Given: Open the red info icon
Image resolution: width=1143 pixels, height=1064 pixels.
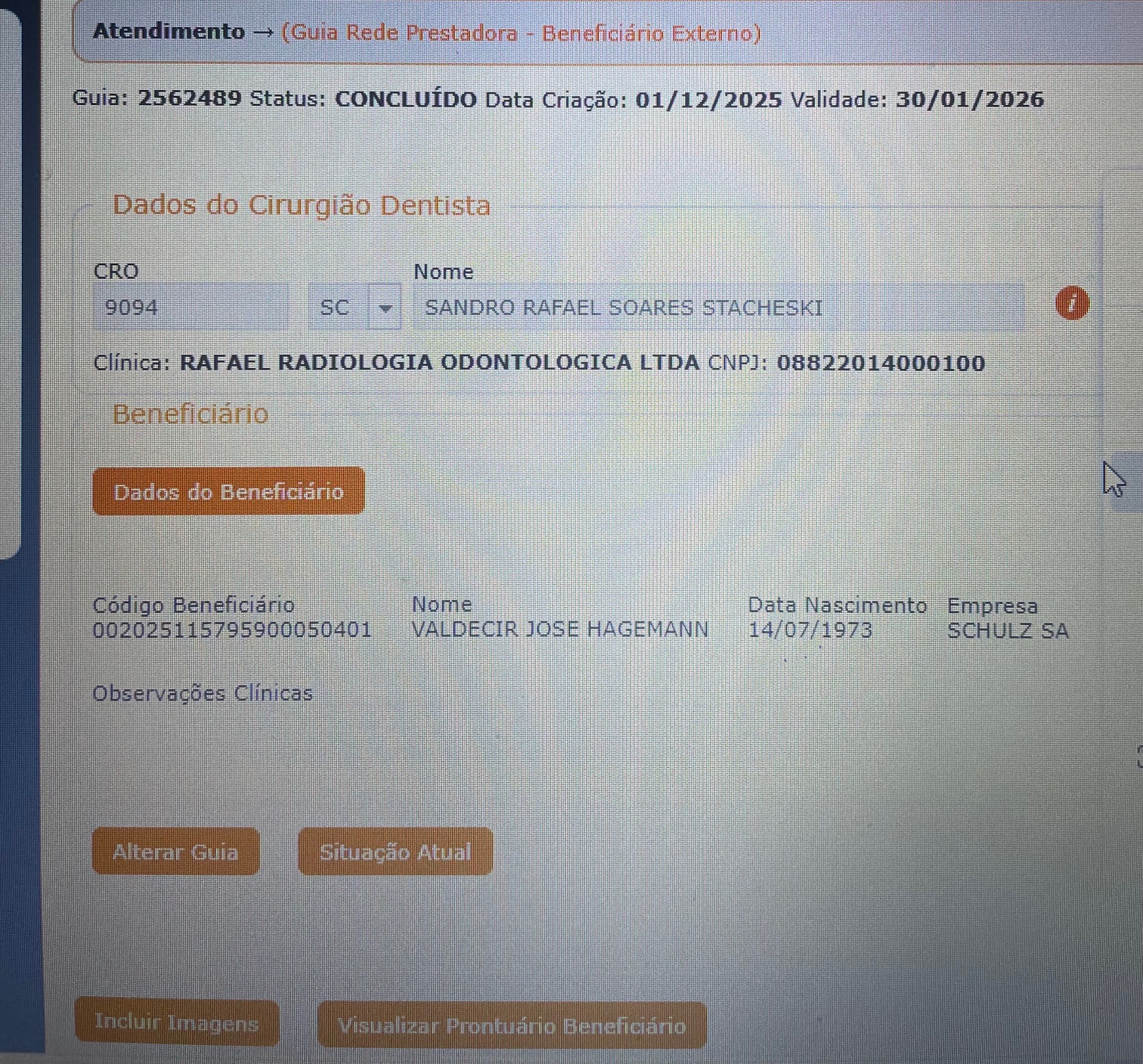Looking at the screenshot, I should [1071, 304].
